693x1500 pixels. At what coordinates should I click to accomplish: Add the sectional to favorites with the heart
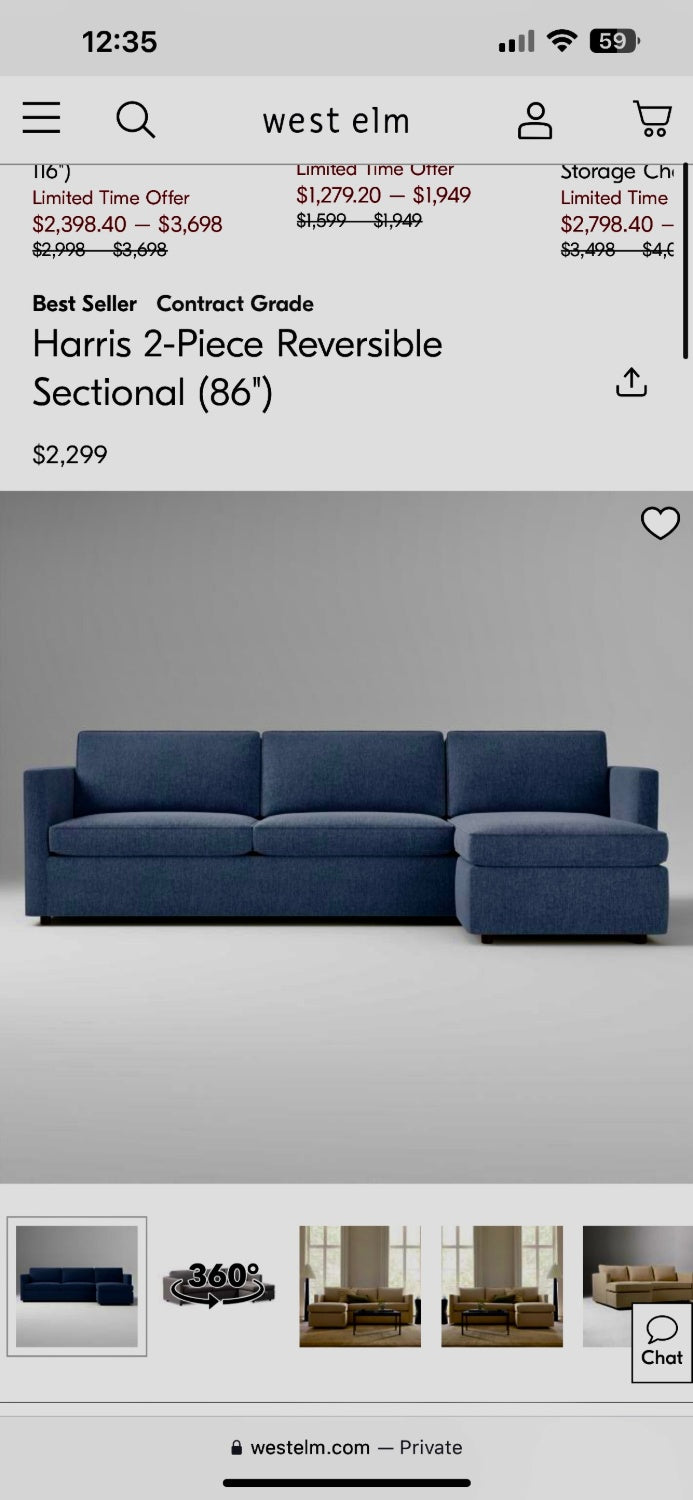(x=660, y=523)
